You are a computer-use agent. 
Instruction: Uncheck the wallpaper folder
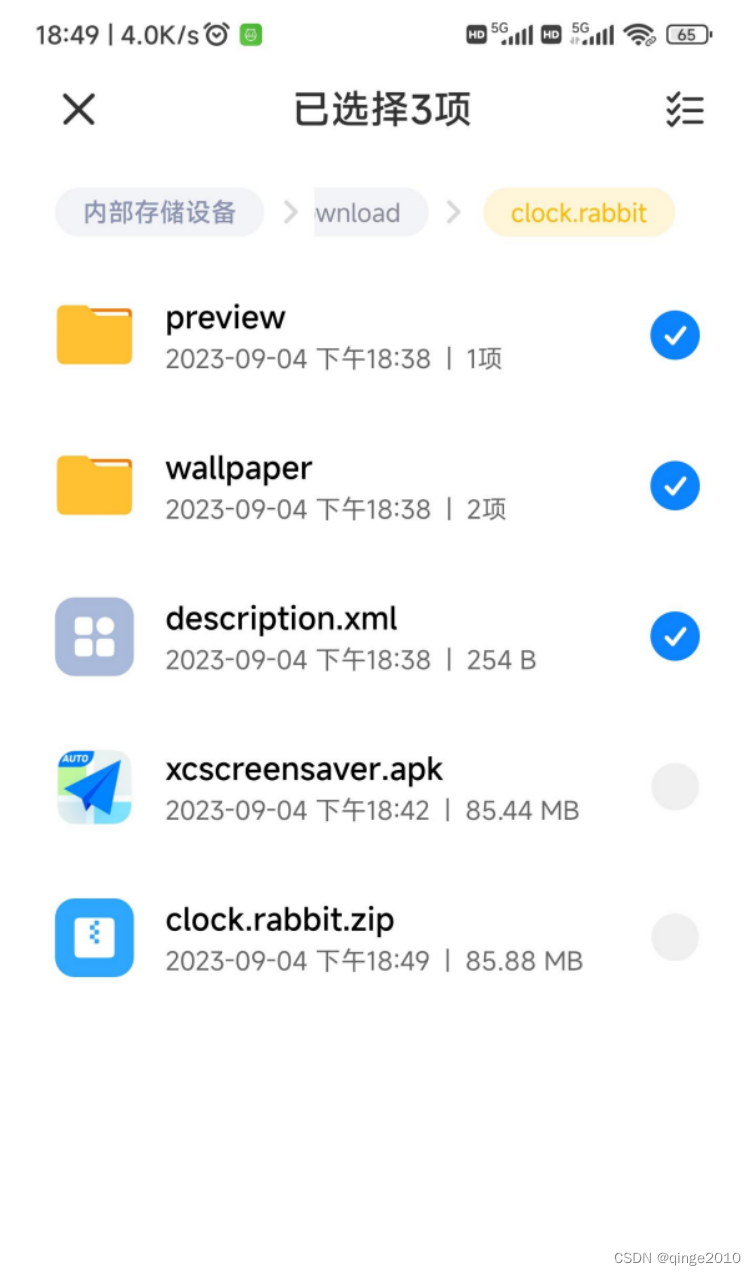click(675, 486)
